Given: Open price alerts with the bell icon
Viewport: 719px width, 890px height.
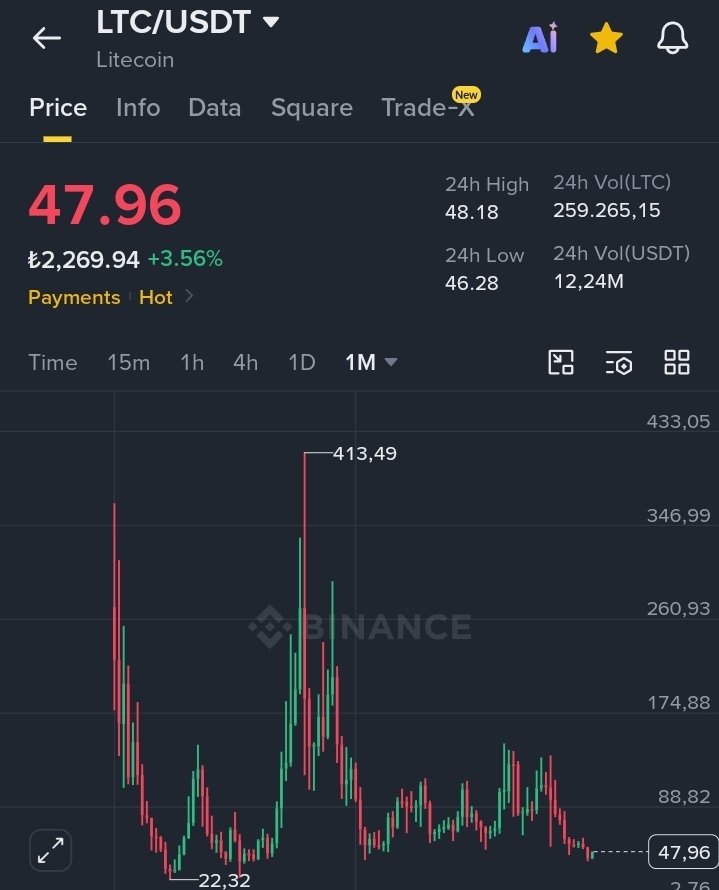Looking at the screenshot, I should point(672,39).
